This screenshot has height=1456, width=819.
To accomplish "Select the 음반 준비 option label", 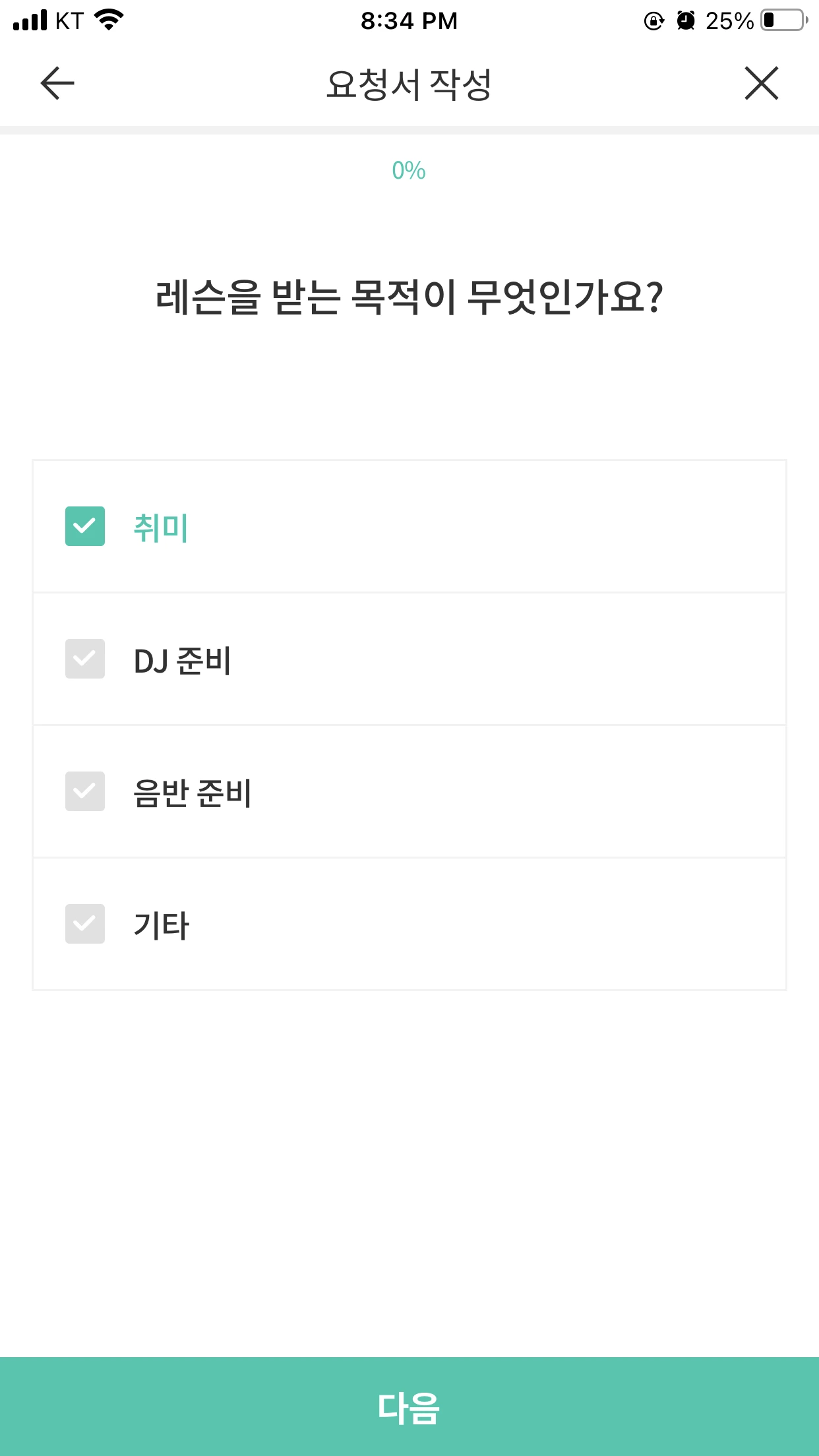I will pyautogui.click(x=193, y=791).
